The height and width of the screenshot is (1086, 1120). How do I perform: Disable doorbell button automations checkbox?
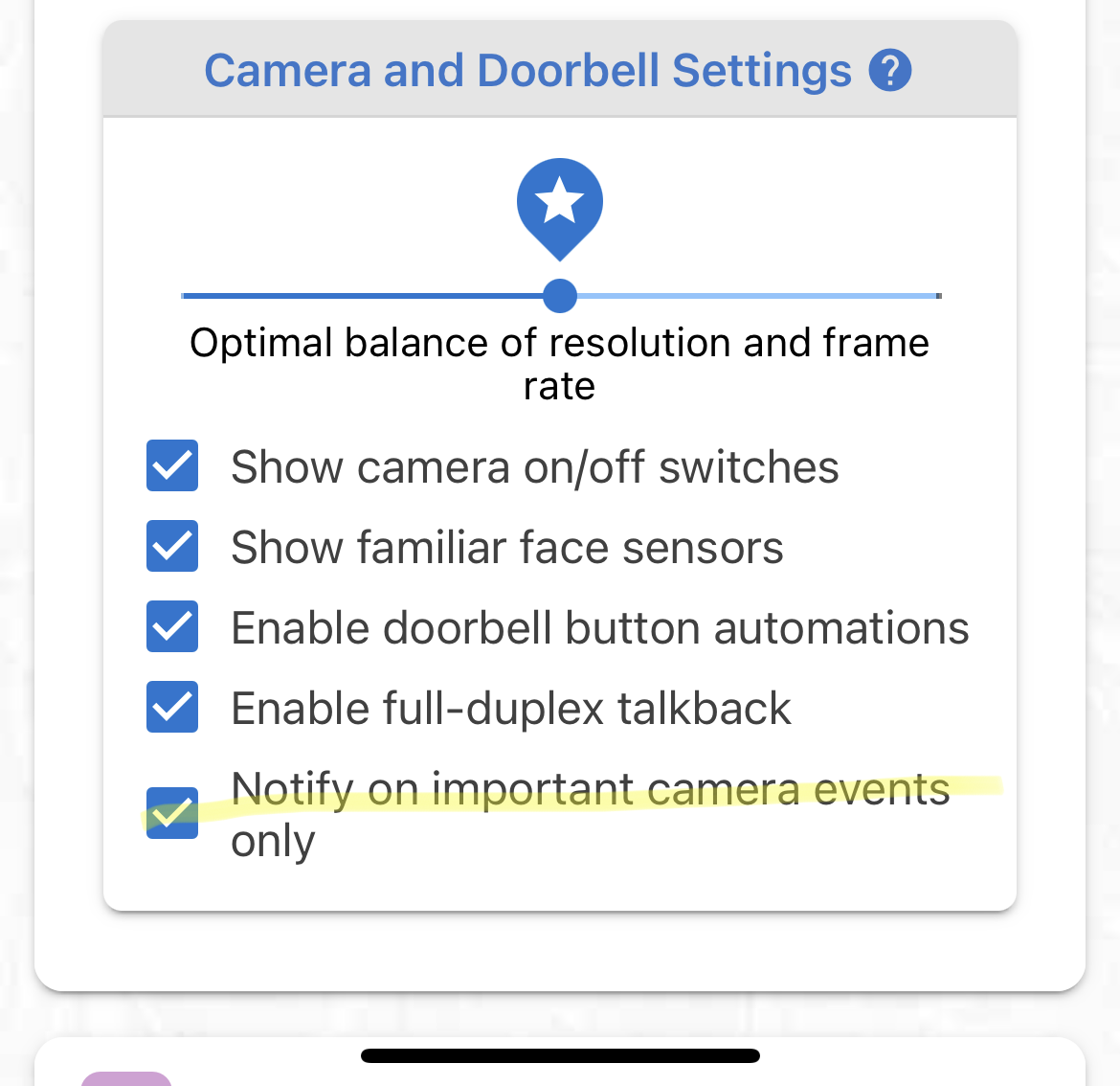point(172,626)
